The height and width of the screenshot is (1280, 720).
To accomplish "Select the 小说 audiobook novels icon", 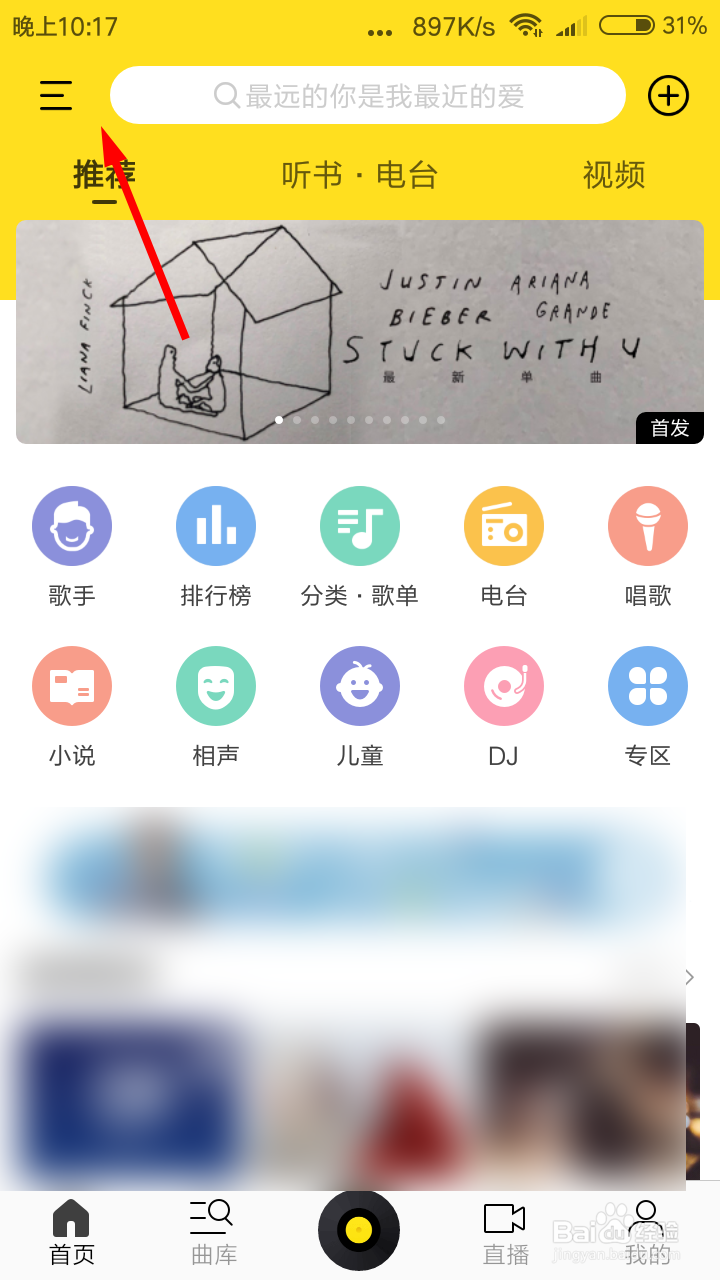I will (72, 685).
